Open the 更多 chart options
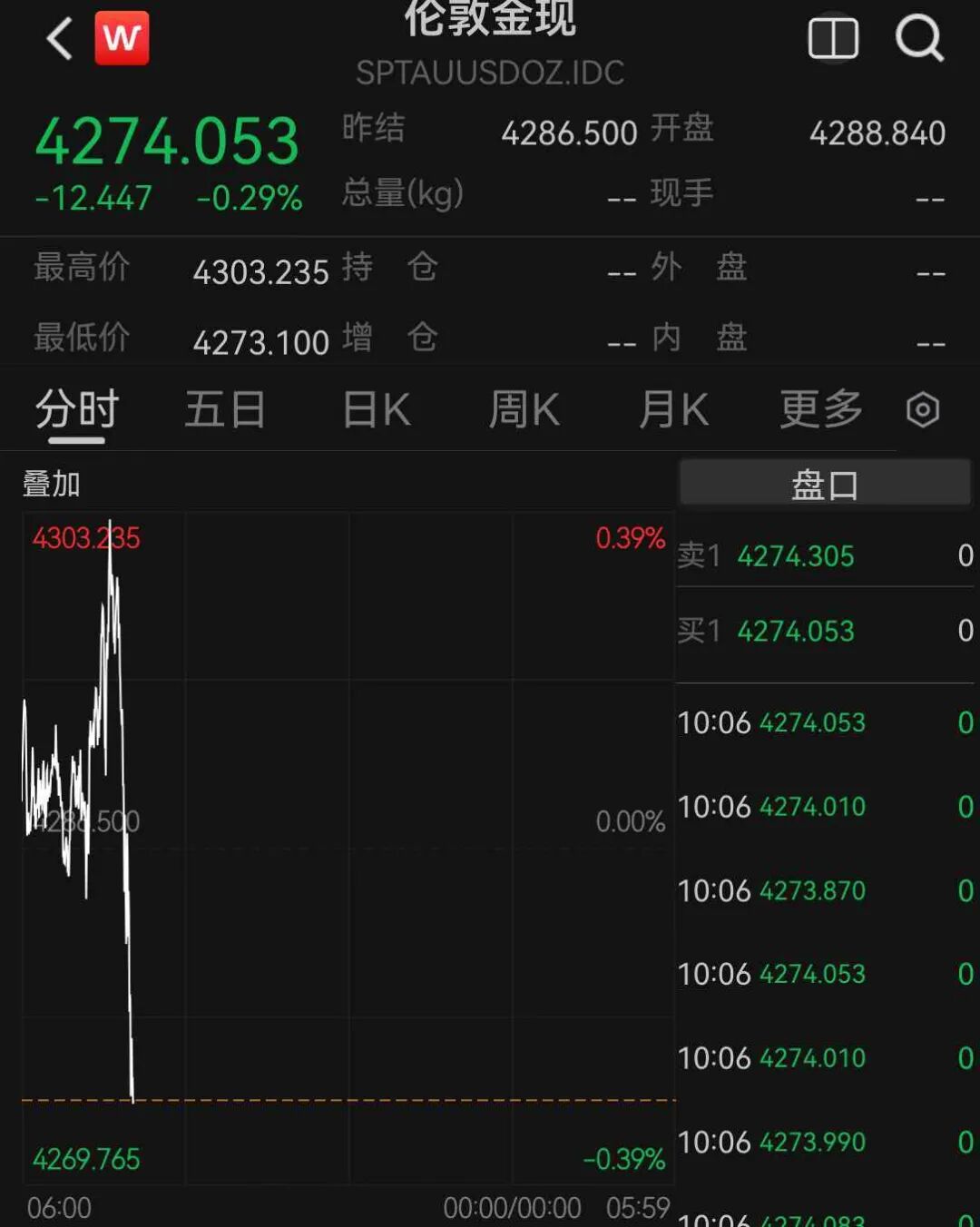The width and height of the screenshot is (980, 1227). [821, 409]
